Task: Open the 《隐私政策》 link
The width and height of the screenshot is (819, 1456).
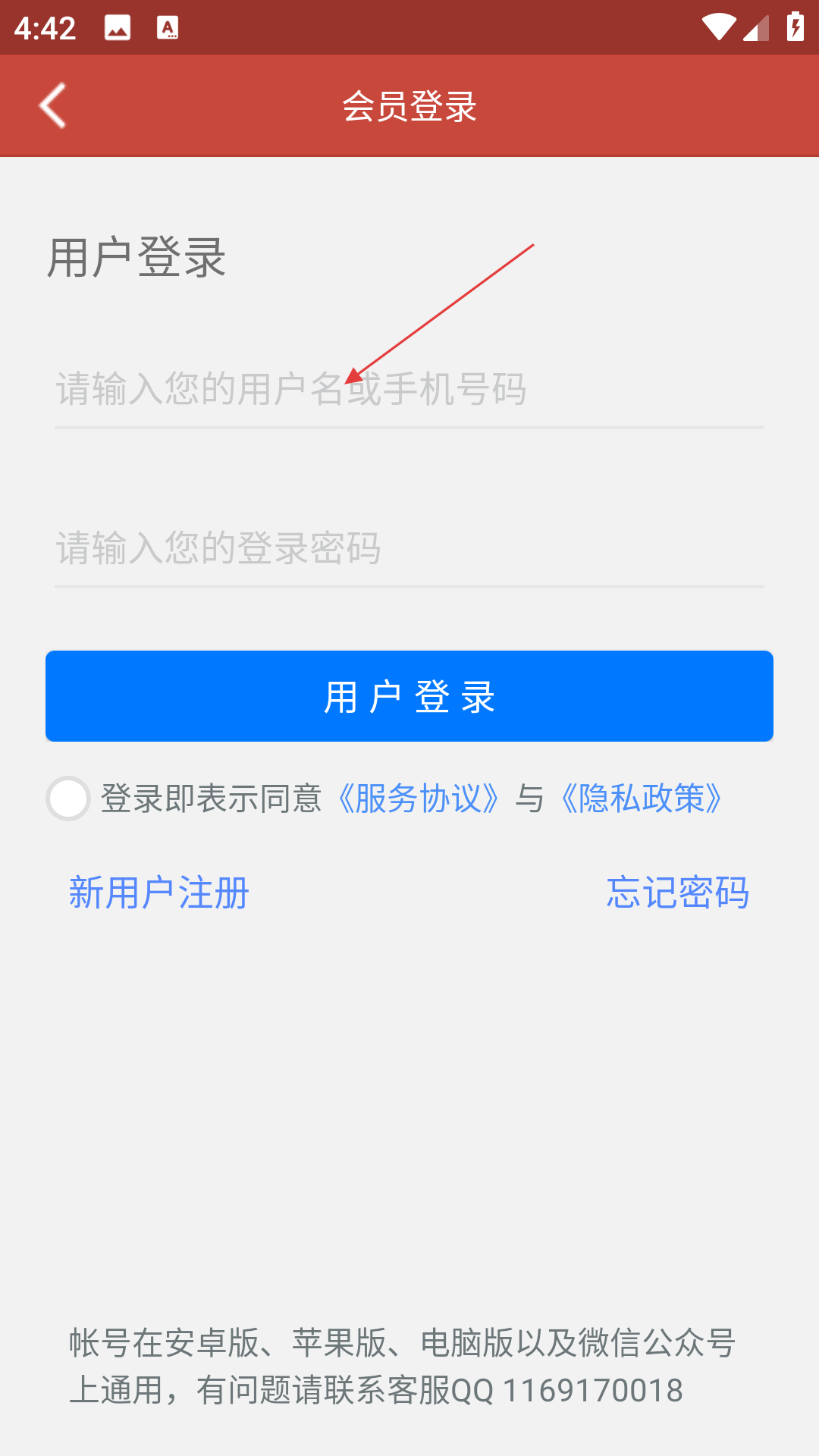Action: 641,799
